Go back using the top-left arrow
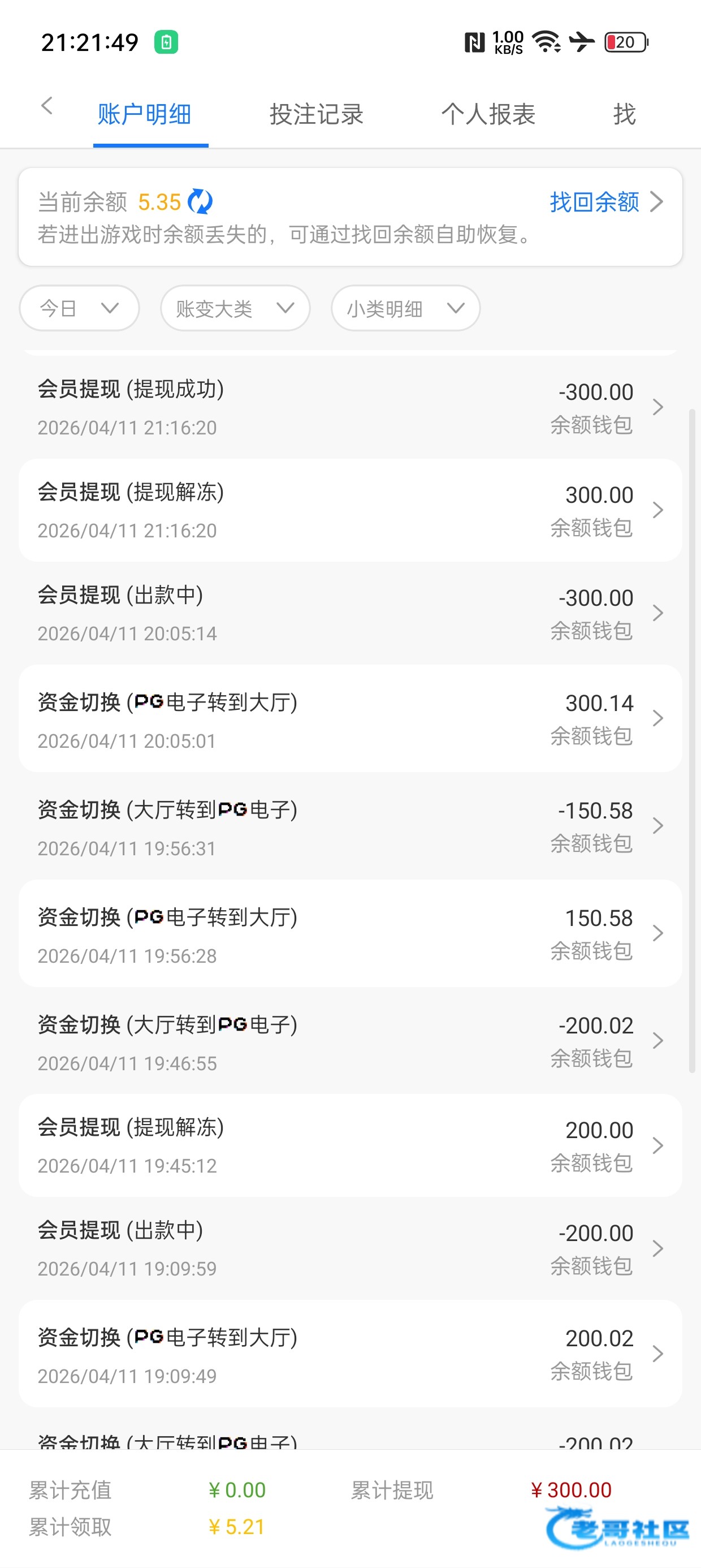The width and height of the screenshot is (701, 1568). (47, 106)
